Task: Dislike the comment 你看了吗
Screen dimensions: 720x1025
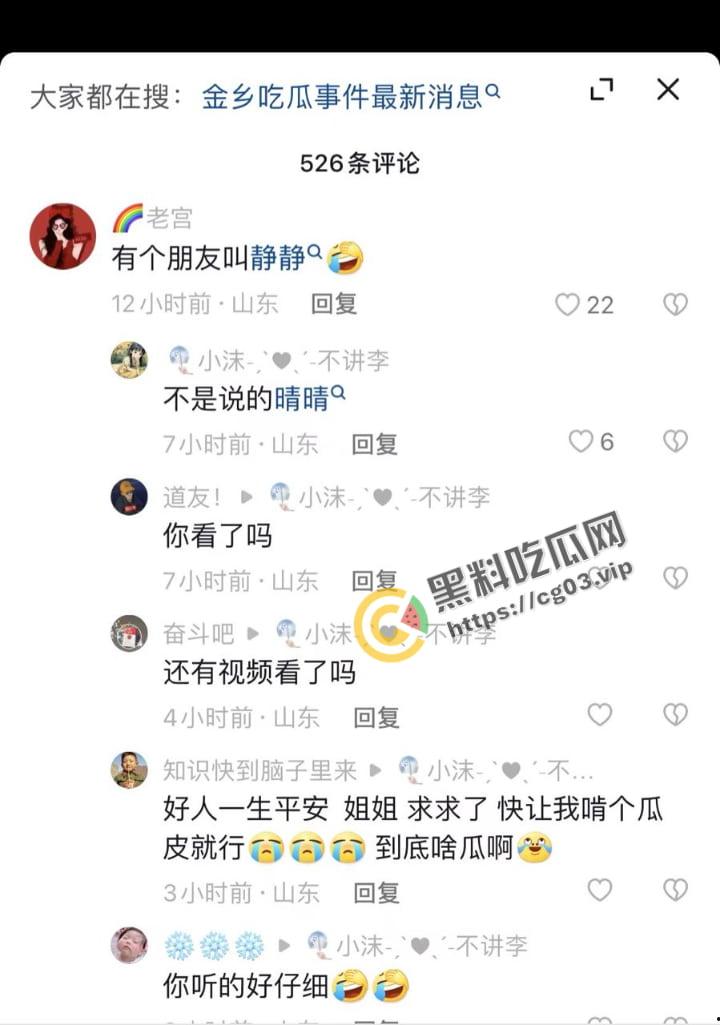Action: [x=676, y=578]
